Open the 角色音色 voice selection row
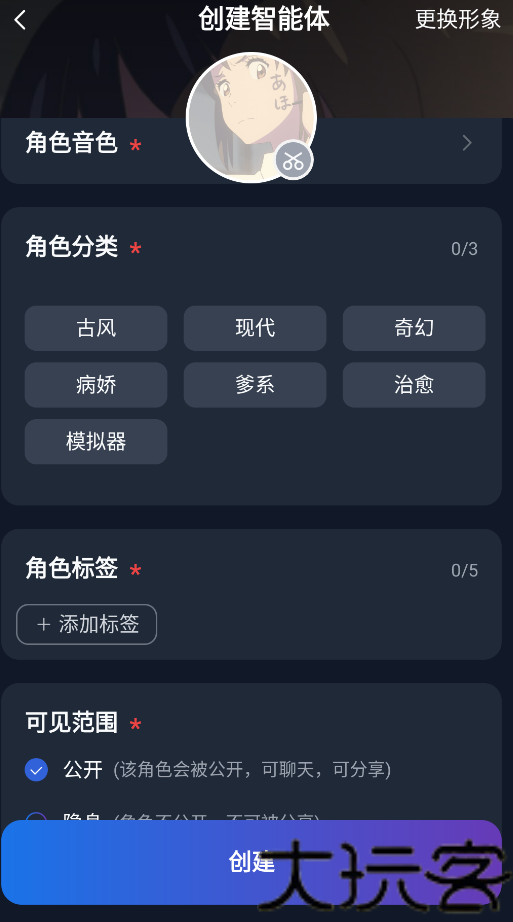The height and width of the screenshot is (922, 513). pyautogui.click(x=251, y=143)
